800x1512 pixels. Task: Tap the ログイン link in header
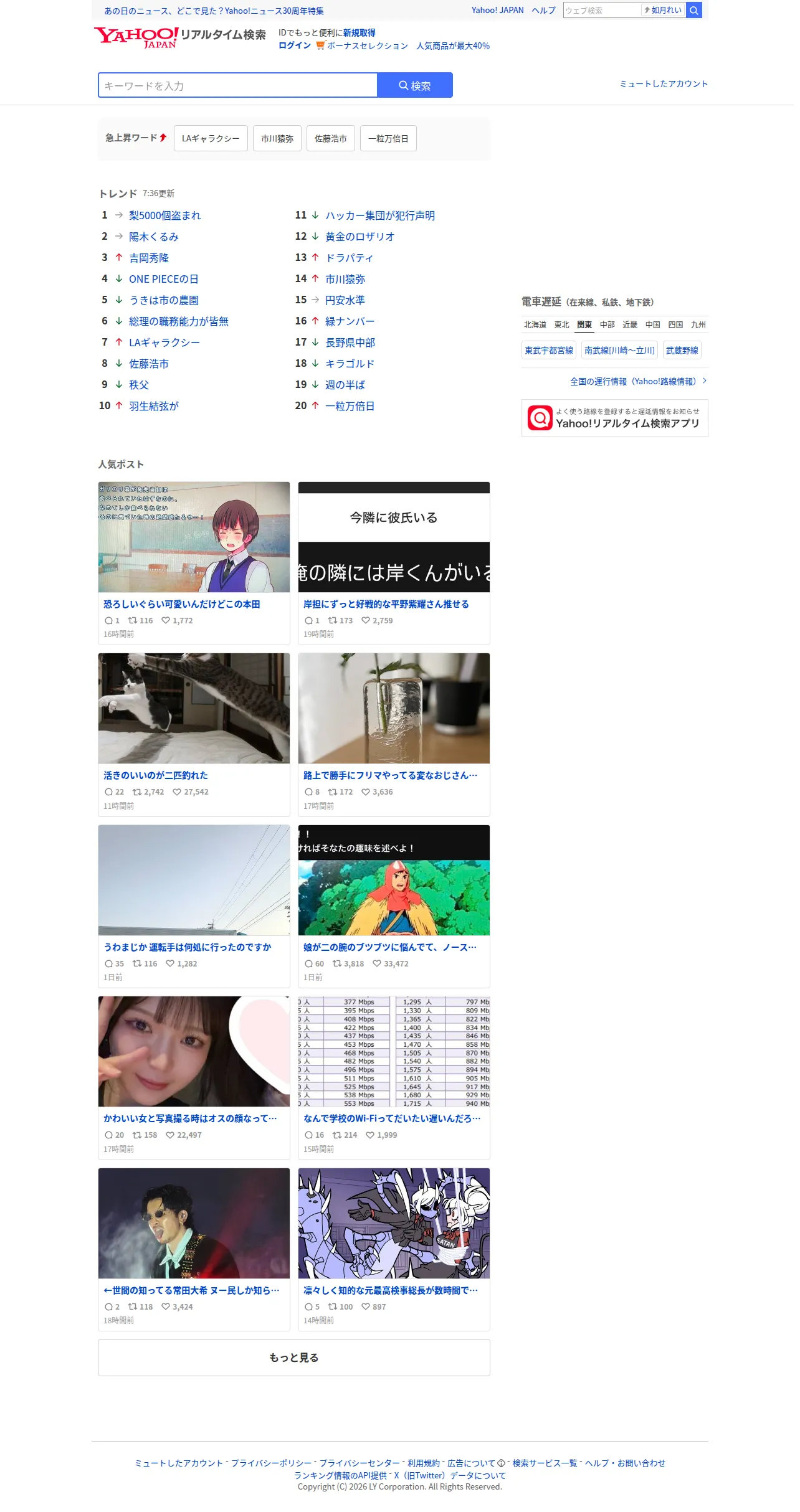(295, 45)
